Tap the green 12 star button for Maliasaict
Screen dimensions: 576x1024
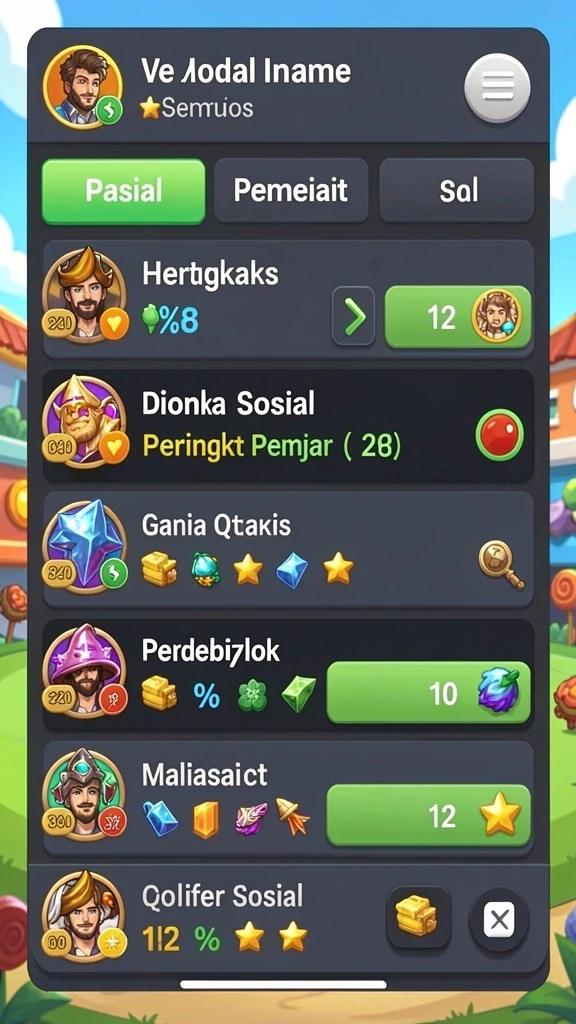(x=428, y=815)
